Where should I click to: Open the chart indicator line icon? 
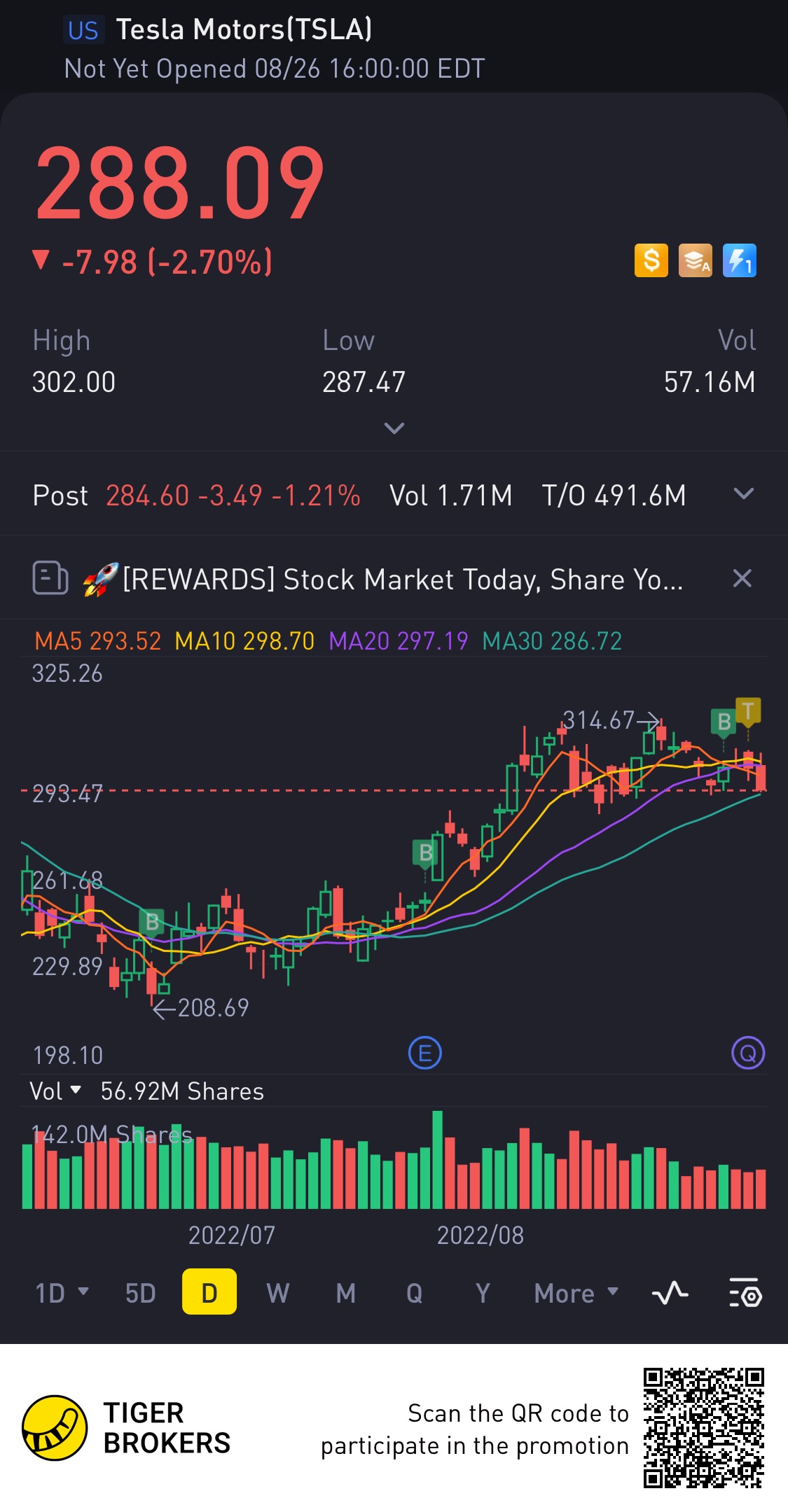[670, 1293]
